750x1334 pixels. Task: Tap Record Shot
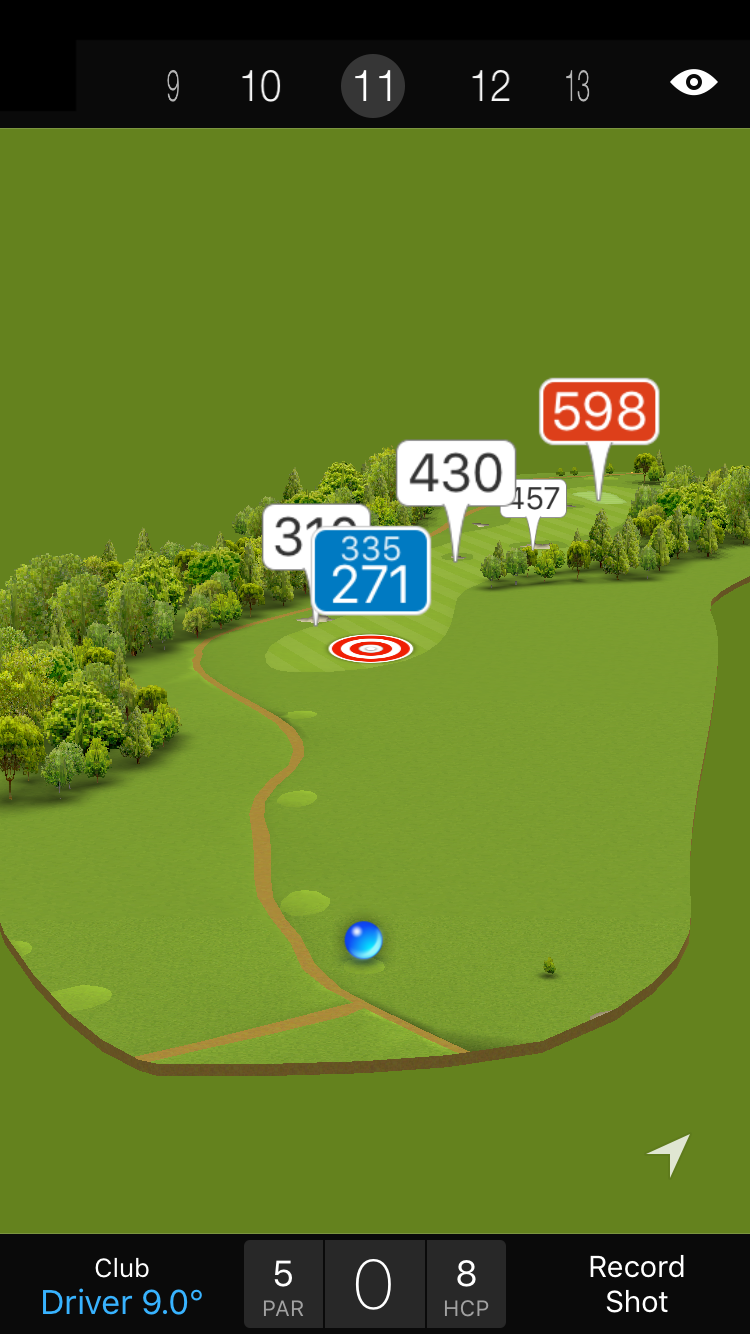pos(636,1284)
